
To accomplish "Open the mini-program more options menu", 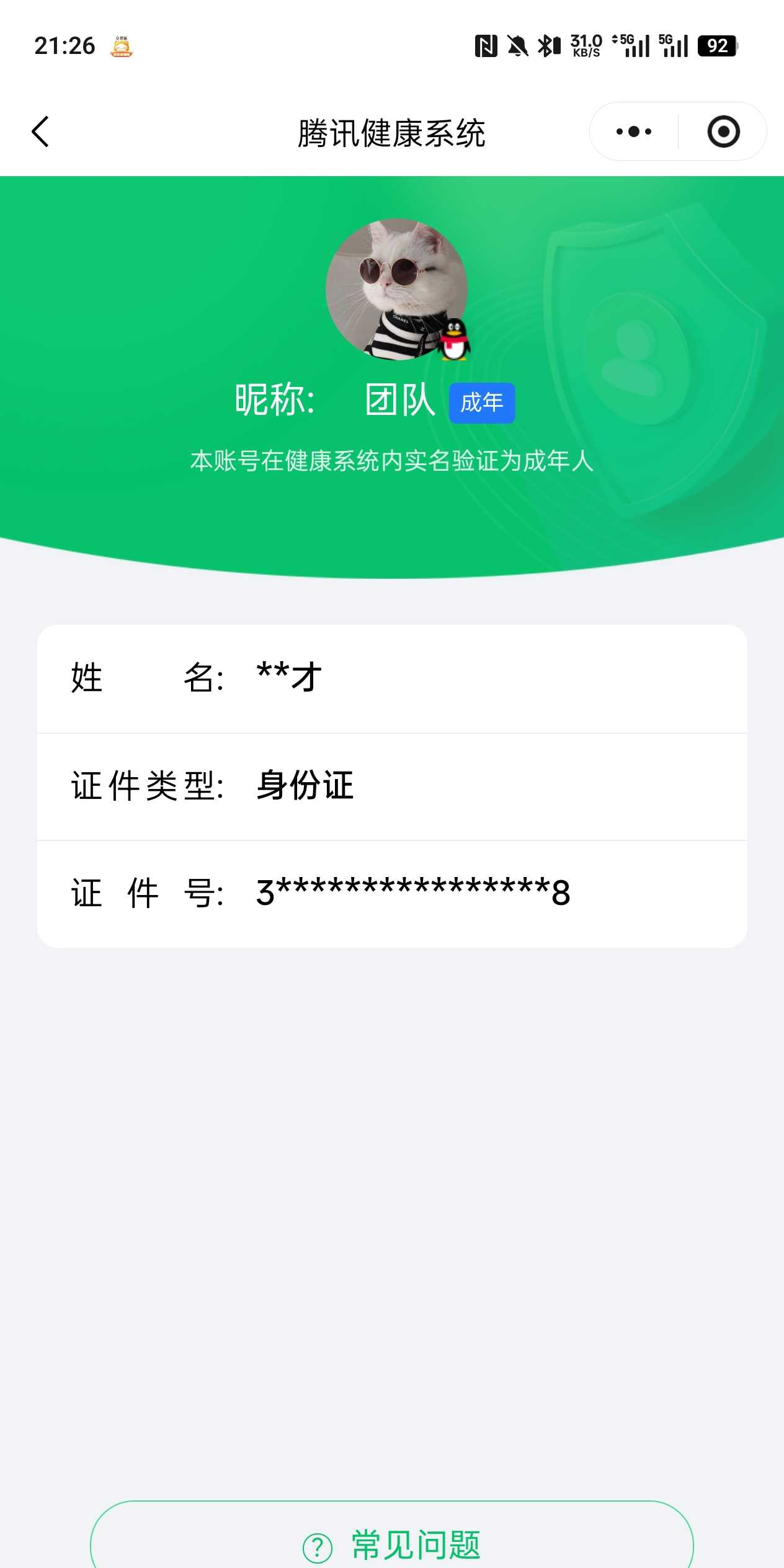I will coord(632,131).
